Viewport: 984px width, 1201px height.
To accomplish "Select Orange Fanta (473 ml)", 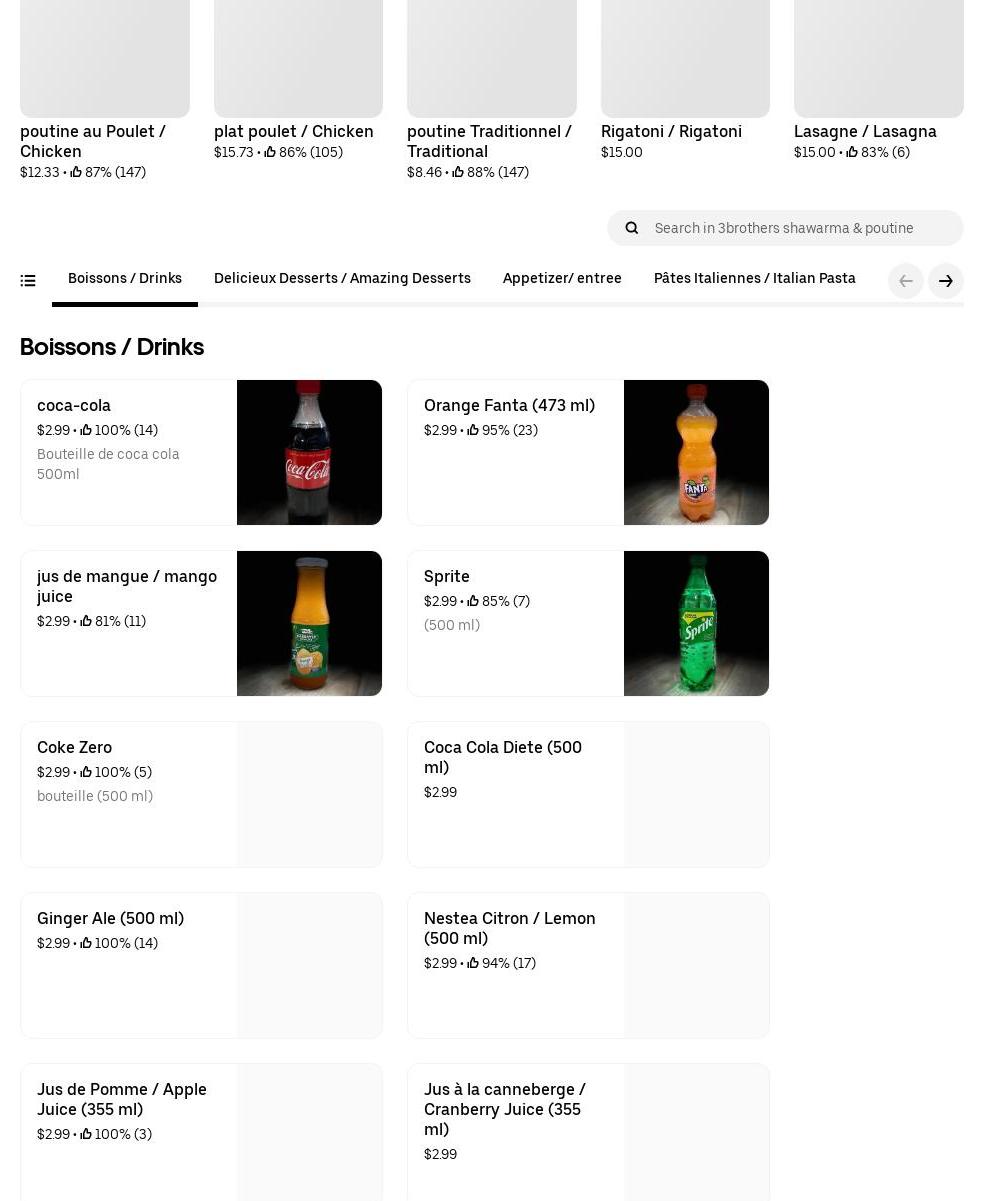I will (x=588, y=452).
